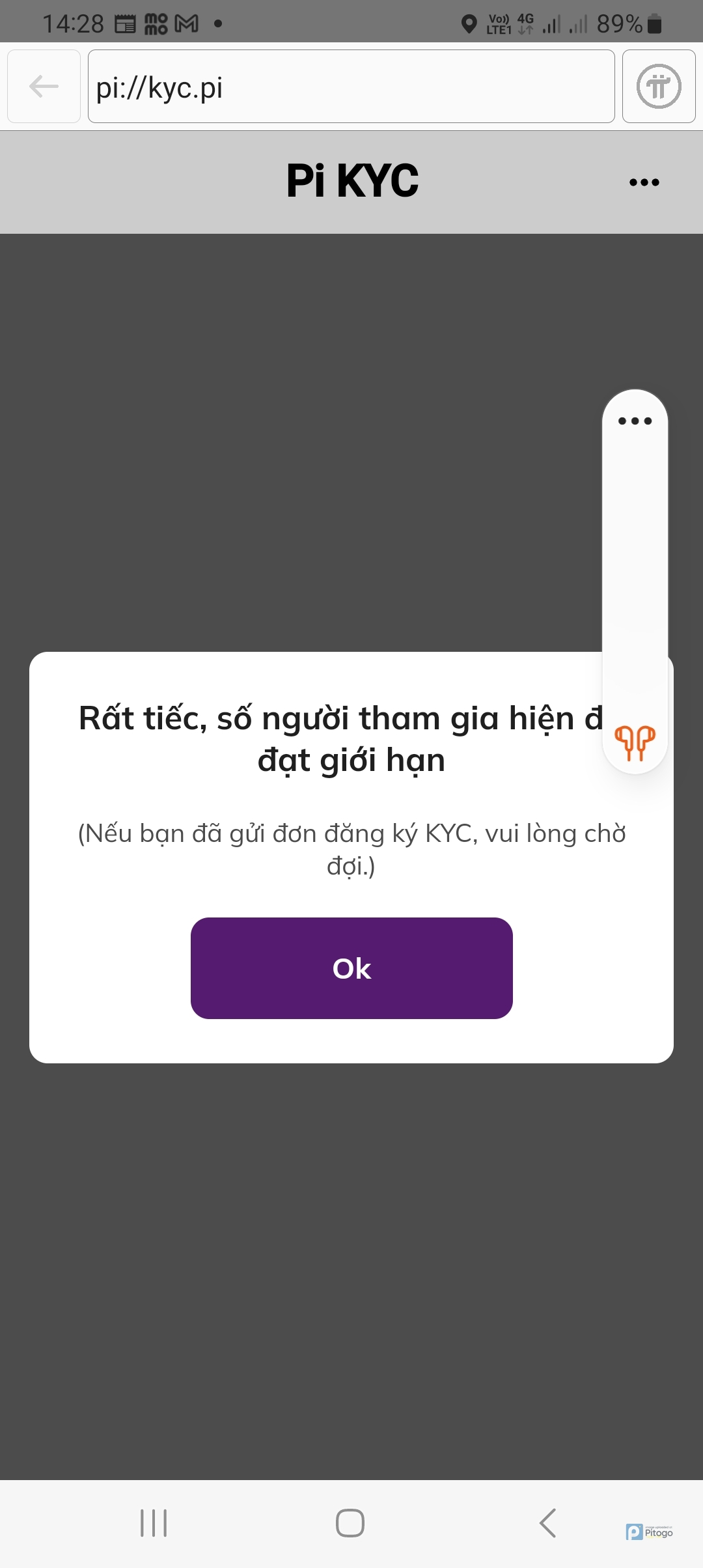Open the Pi logo home button
Viewport: 703px width, 1568px height.
[659, 86]
